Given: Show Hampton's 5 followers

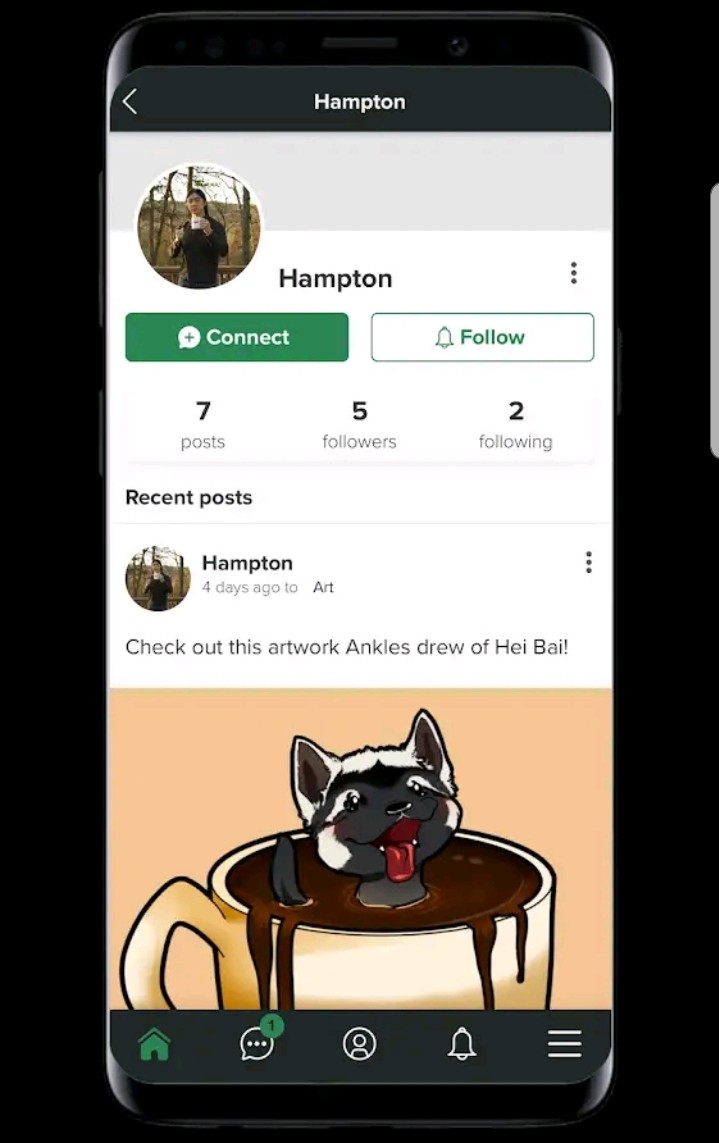Looking at the screenshot, I should coord(359,425).
